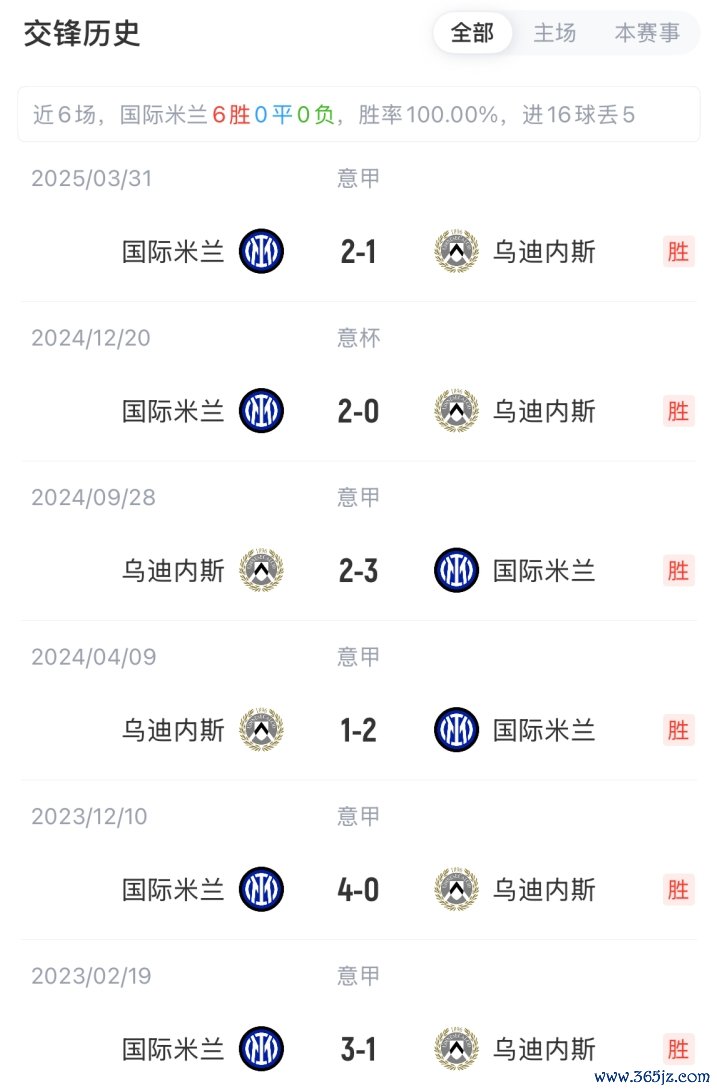This screenshot has width=717, height=1092.
Task: Open the 2024/09/28 match, 乌迪内斯 2-3 国际米兰
Action: pyautogui.click(x=358, y=571)
